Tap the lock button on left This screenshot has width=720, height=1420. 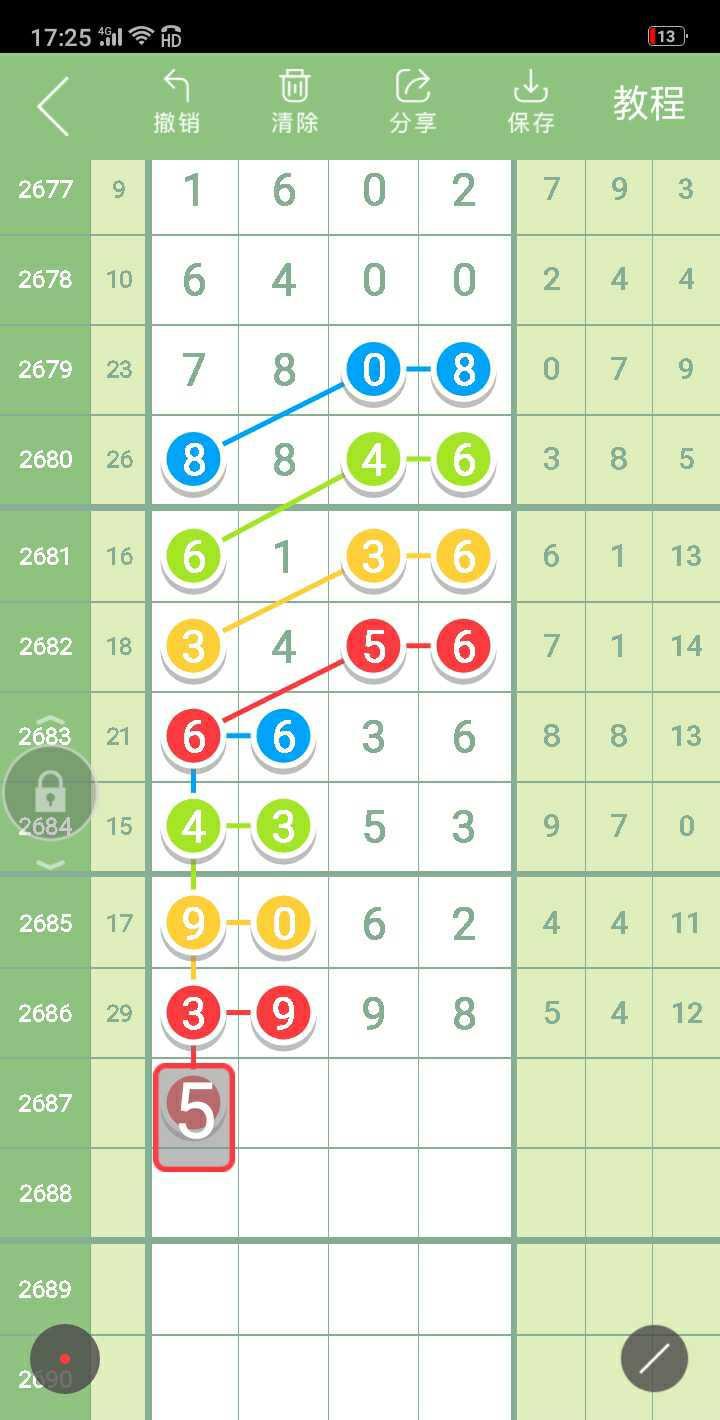pyautogui.click(x=50, y=793)
